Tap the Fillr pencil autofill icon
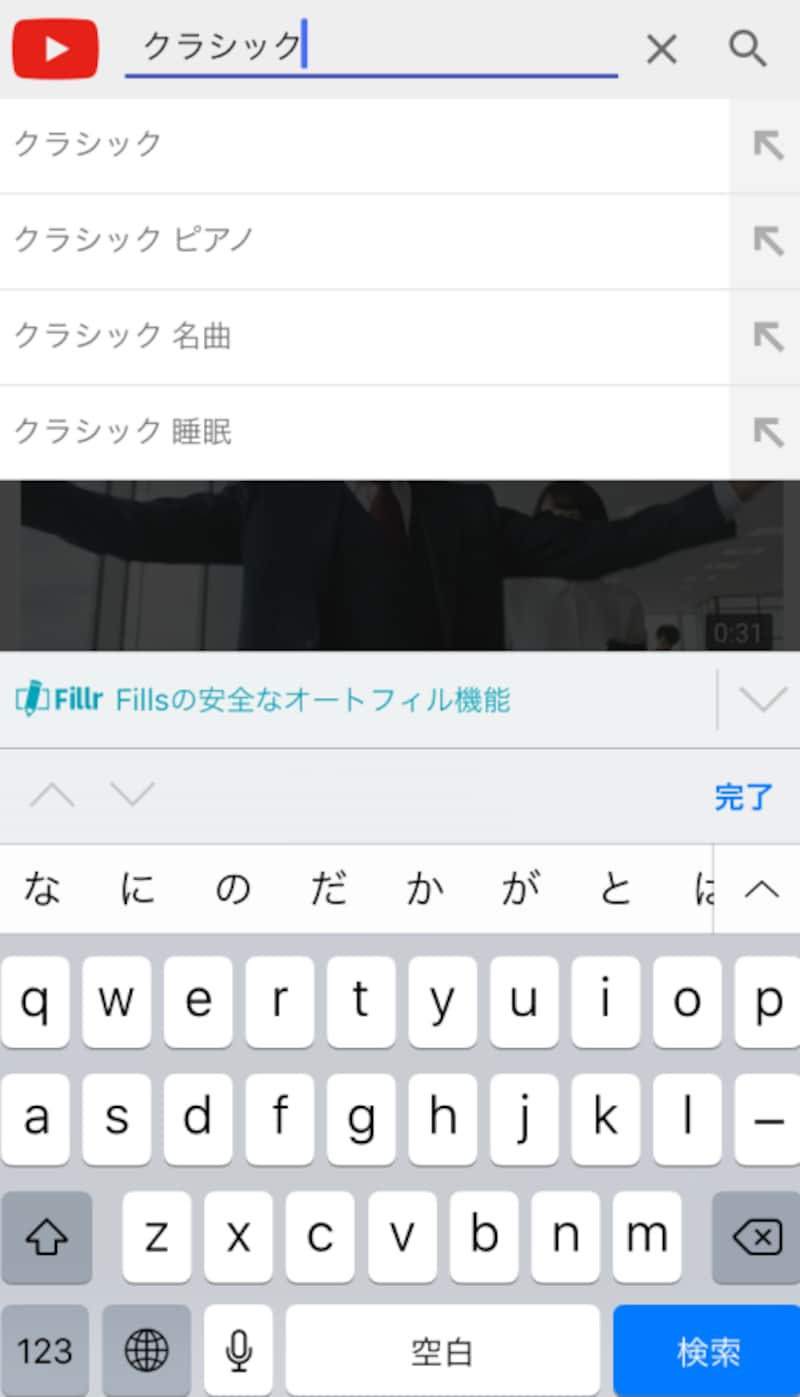Image resolution: width=800 pixels, height=1397 pixels. [x=35, y=700]
